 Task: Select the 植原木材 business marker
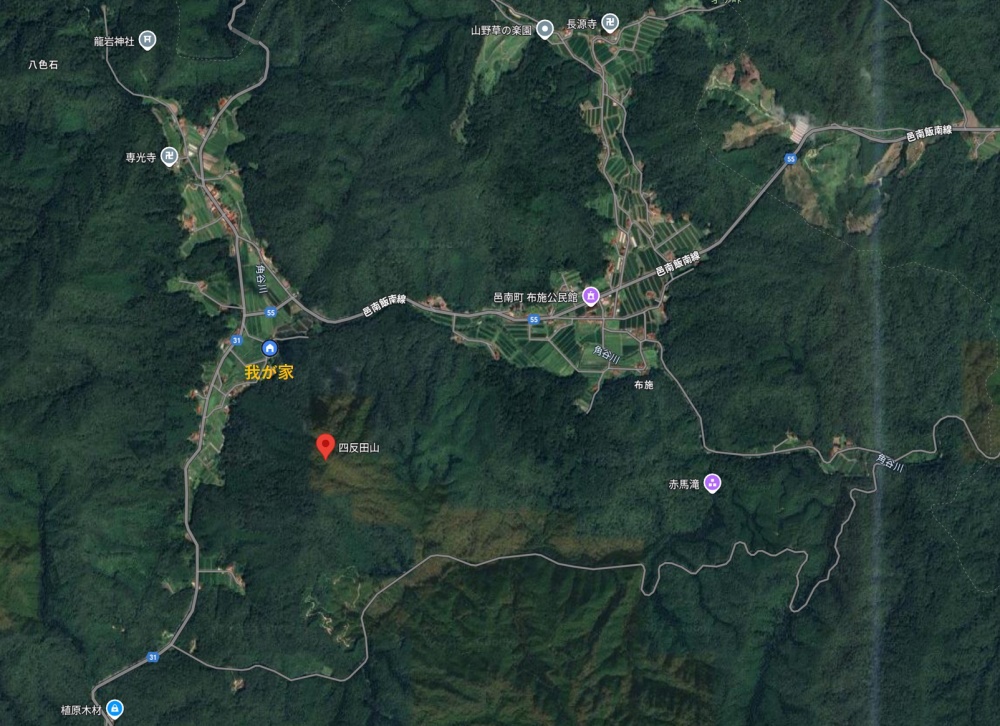114,709
